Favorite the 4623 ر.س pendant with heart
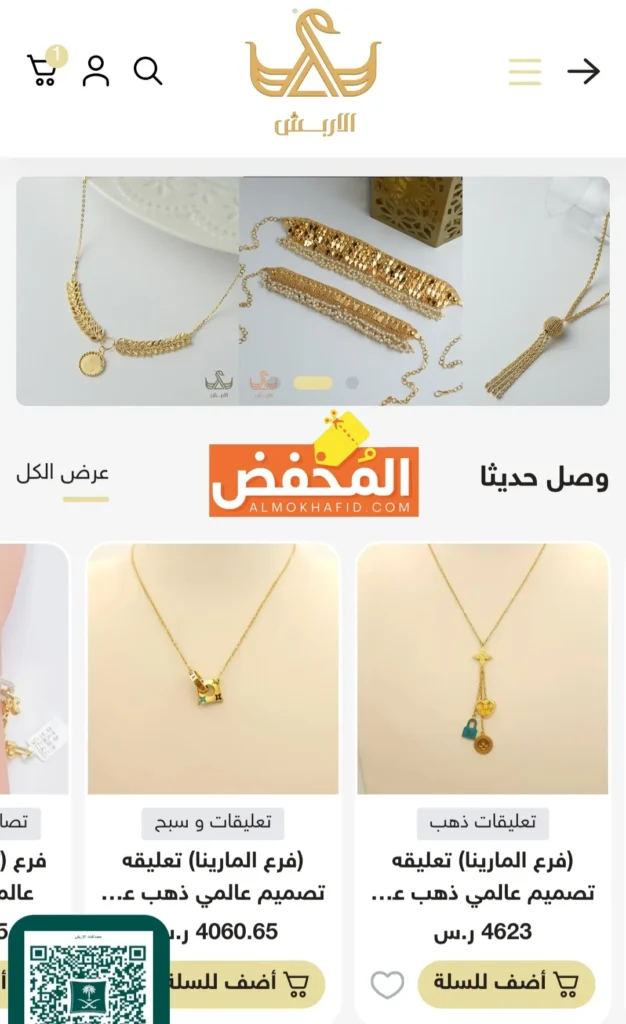 [387, 985]
